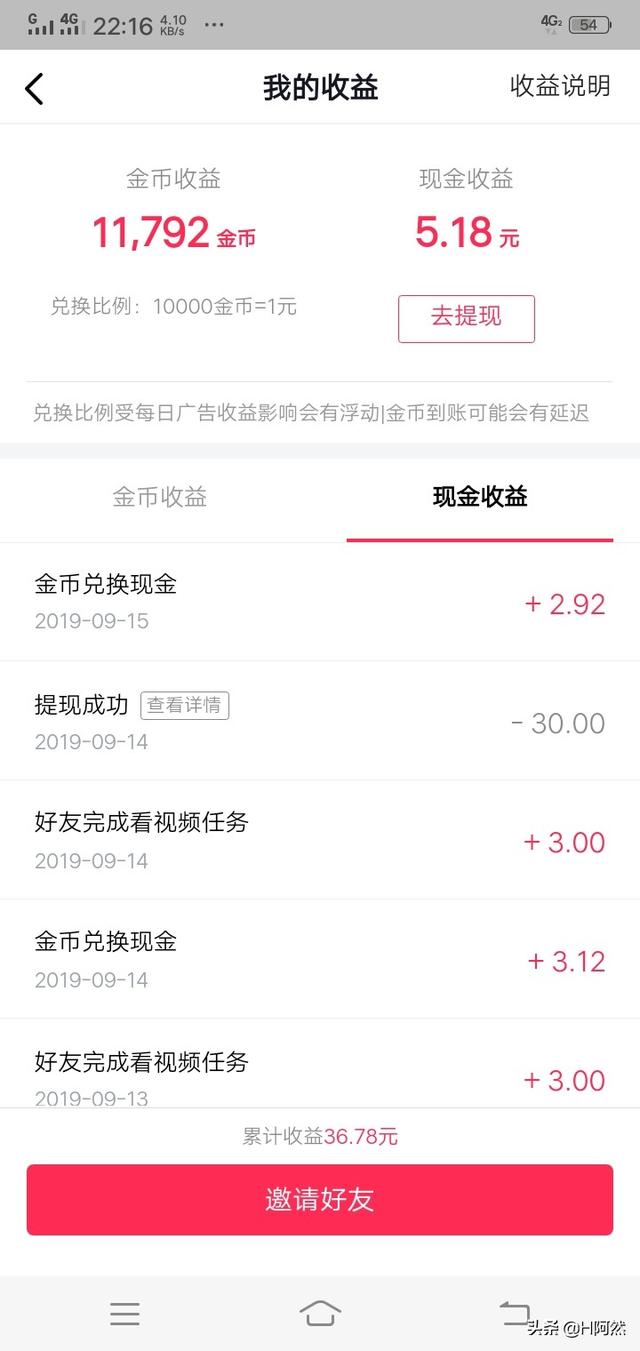
Task: Switch to the 金币收益 tab
Action: click(x=160, y=497)
